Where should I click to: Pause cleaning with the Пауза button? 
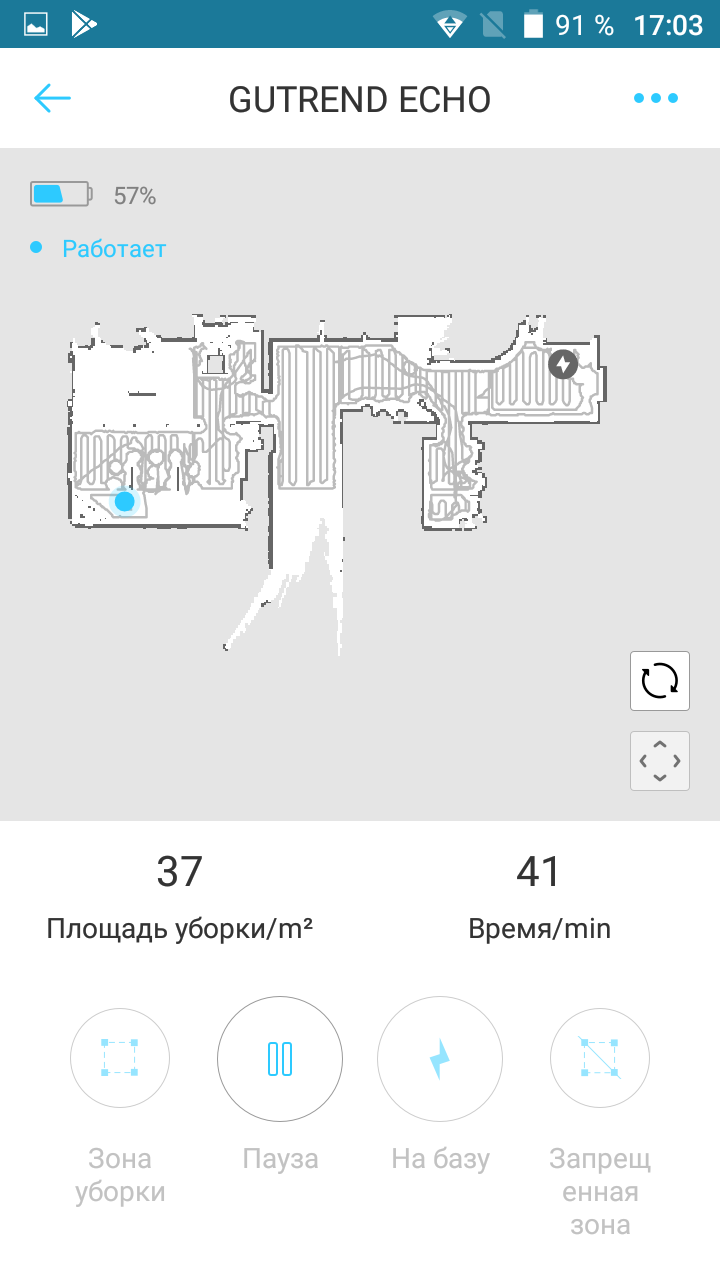pos(280,1058)
